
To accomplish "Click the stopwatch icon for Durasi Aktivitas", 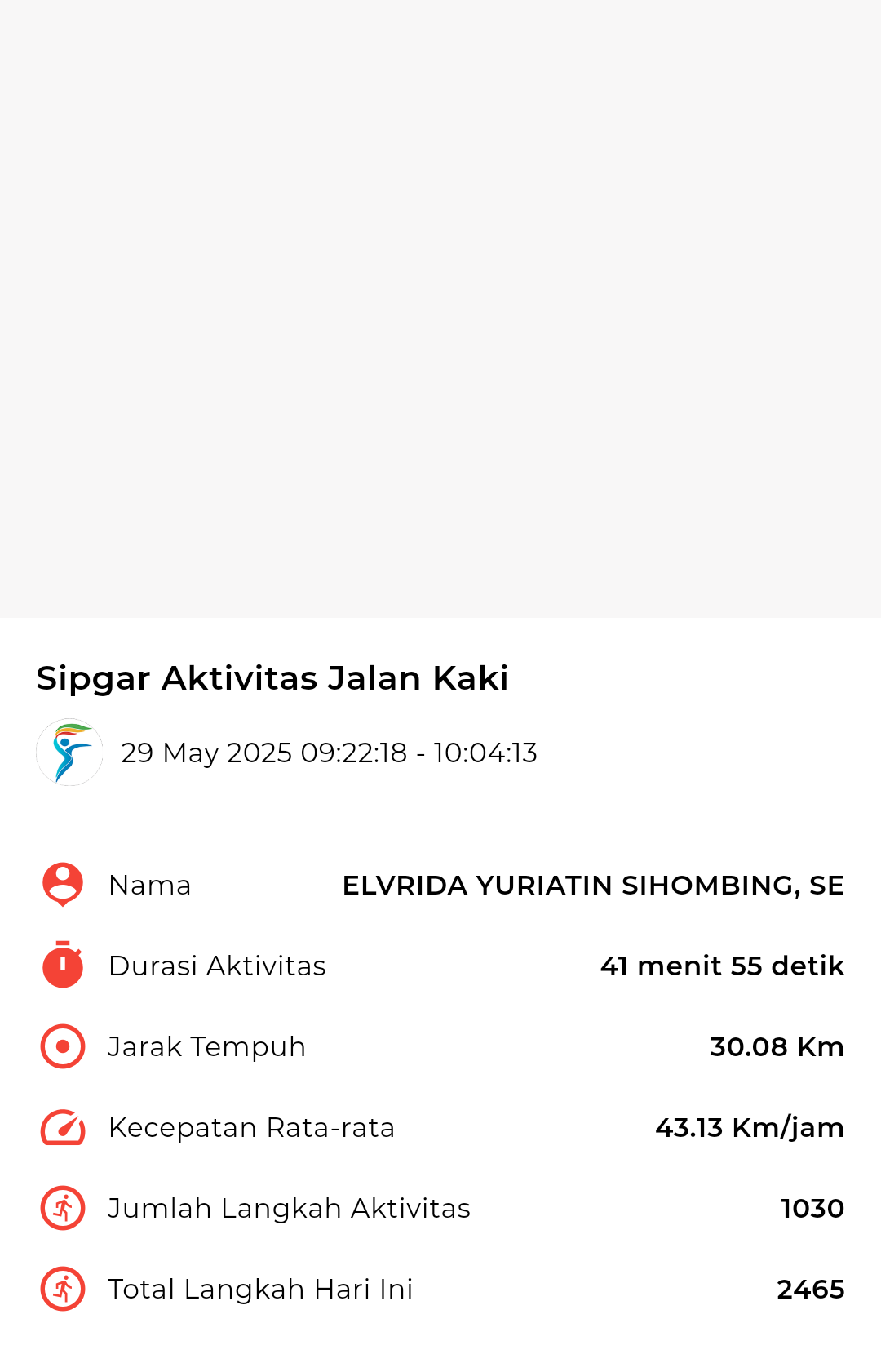I will coord(62,965).
